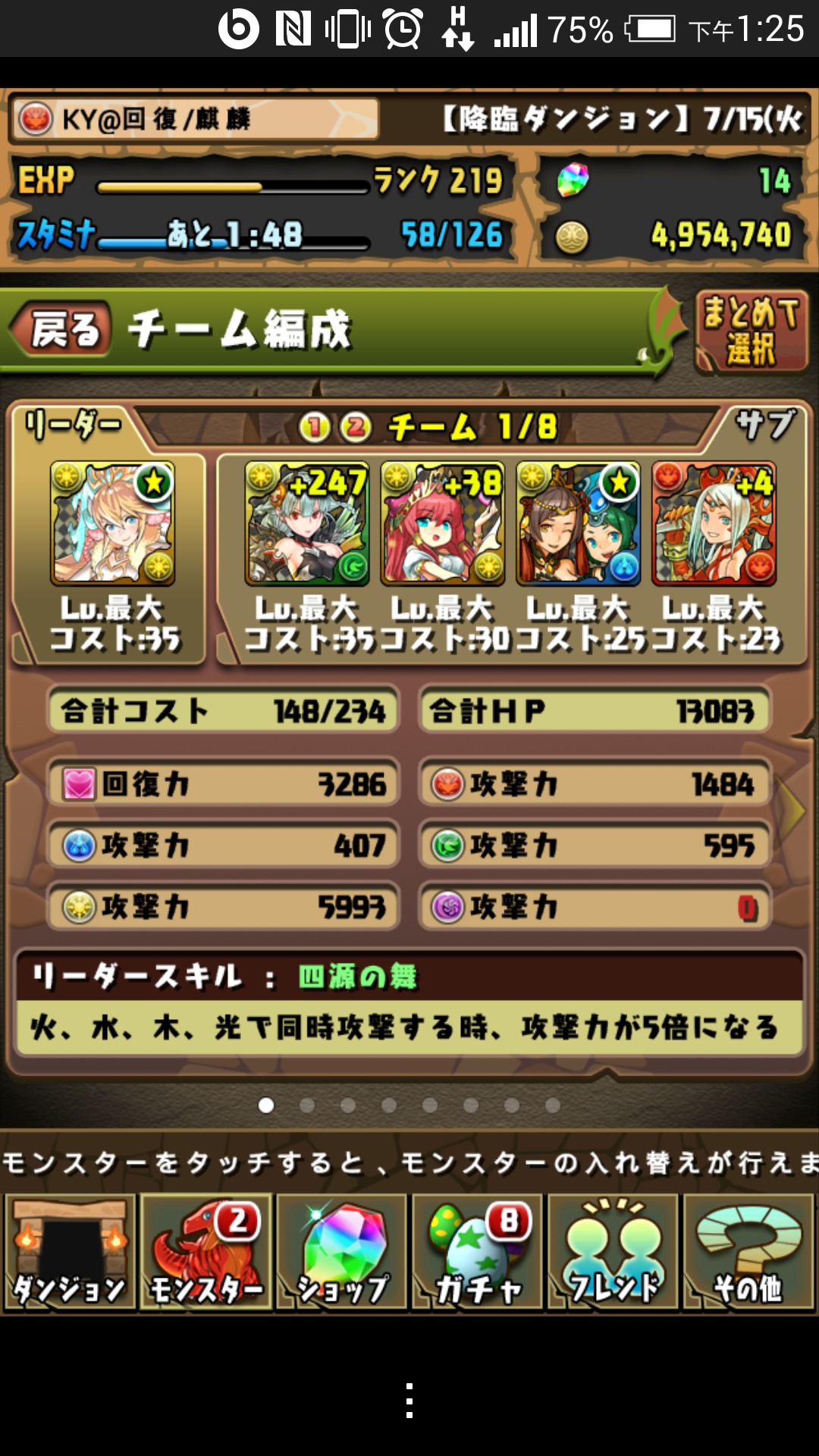
Task: Tap the second team page indicator dot
Action: tap(307, 1106)
